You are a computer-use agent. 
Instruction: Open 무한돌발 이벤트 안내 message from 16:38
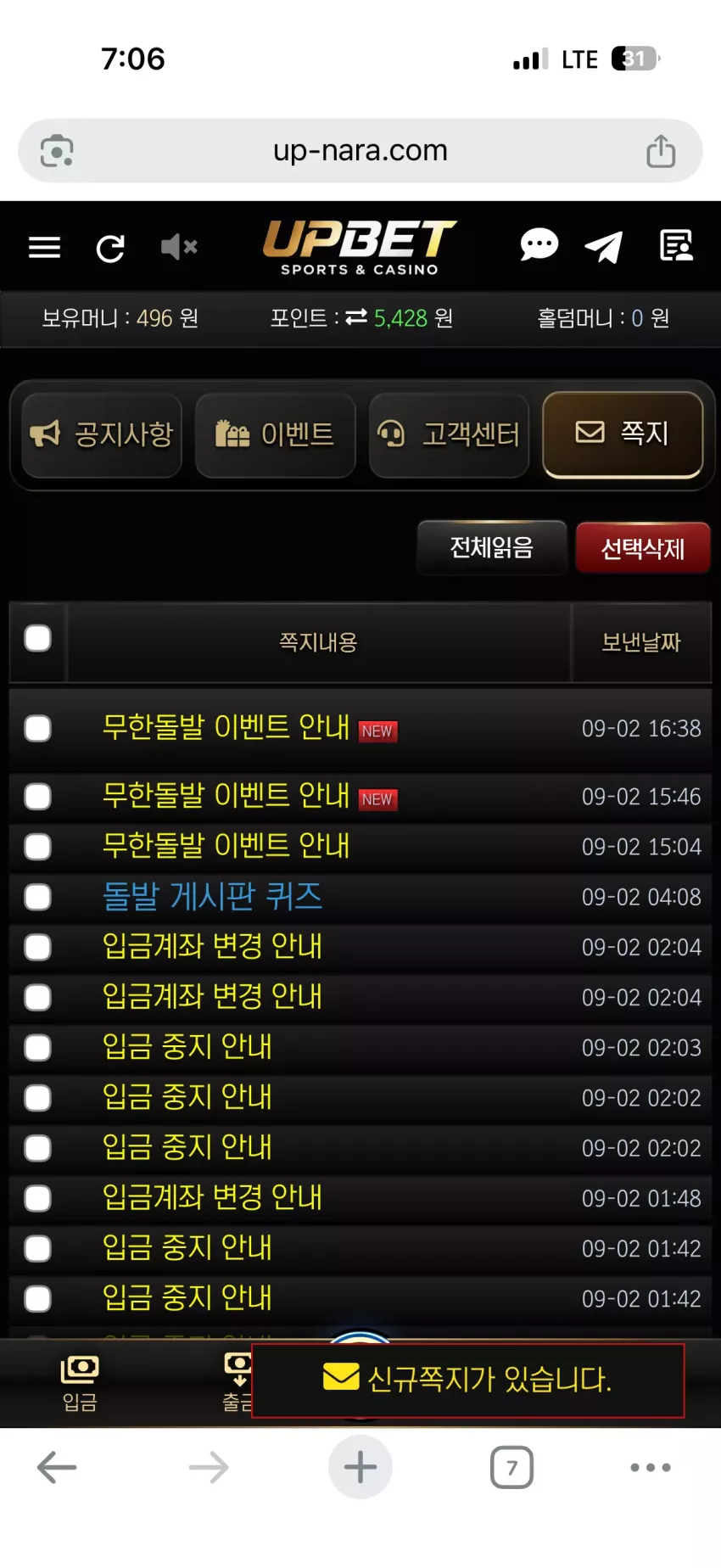click(226, 727)
